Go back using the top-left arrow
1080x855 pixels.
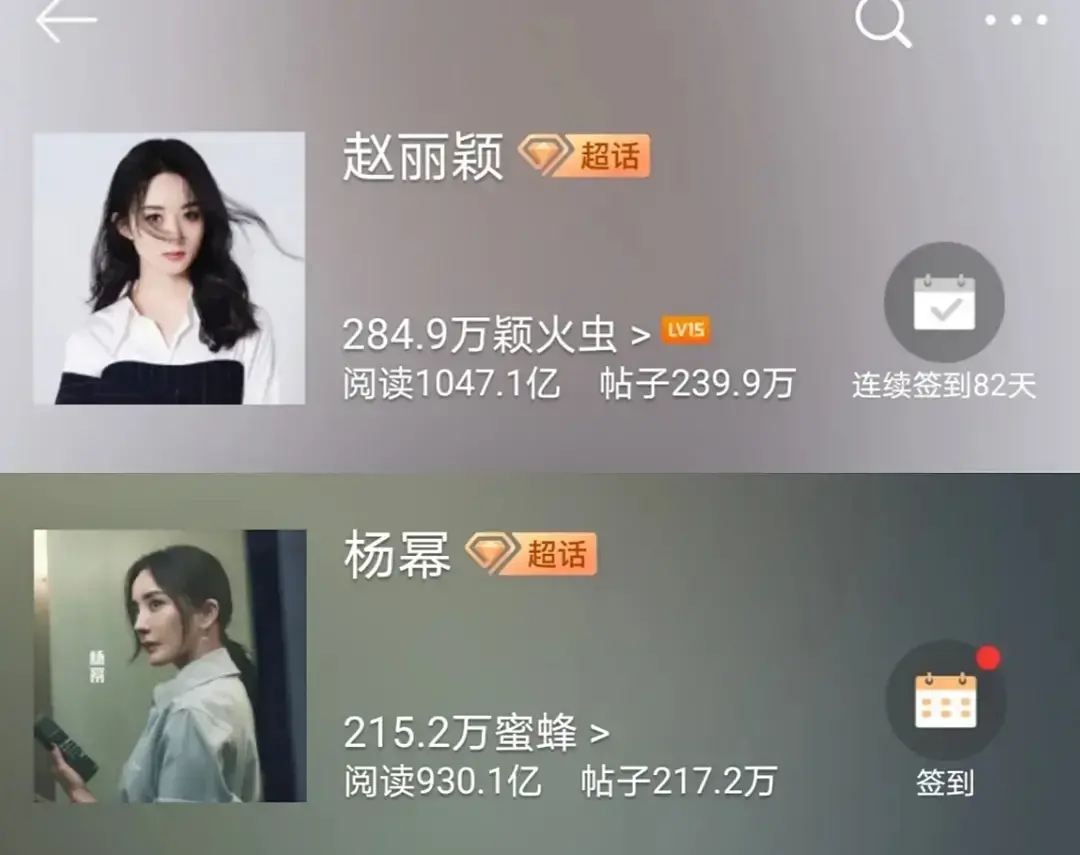(66, 22)
